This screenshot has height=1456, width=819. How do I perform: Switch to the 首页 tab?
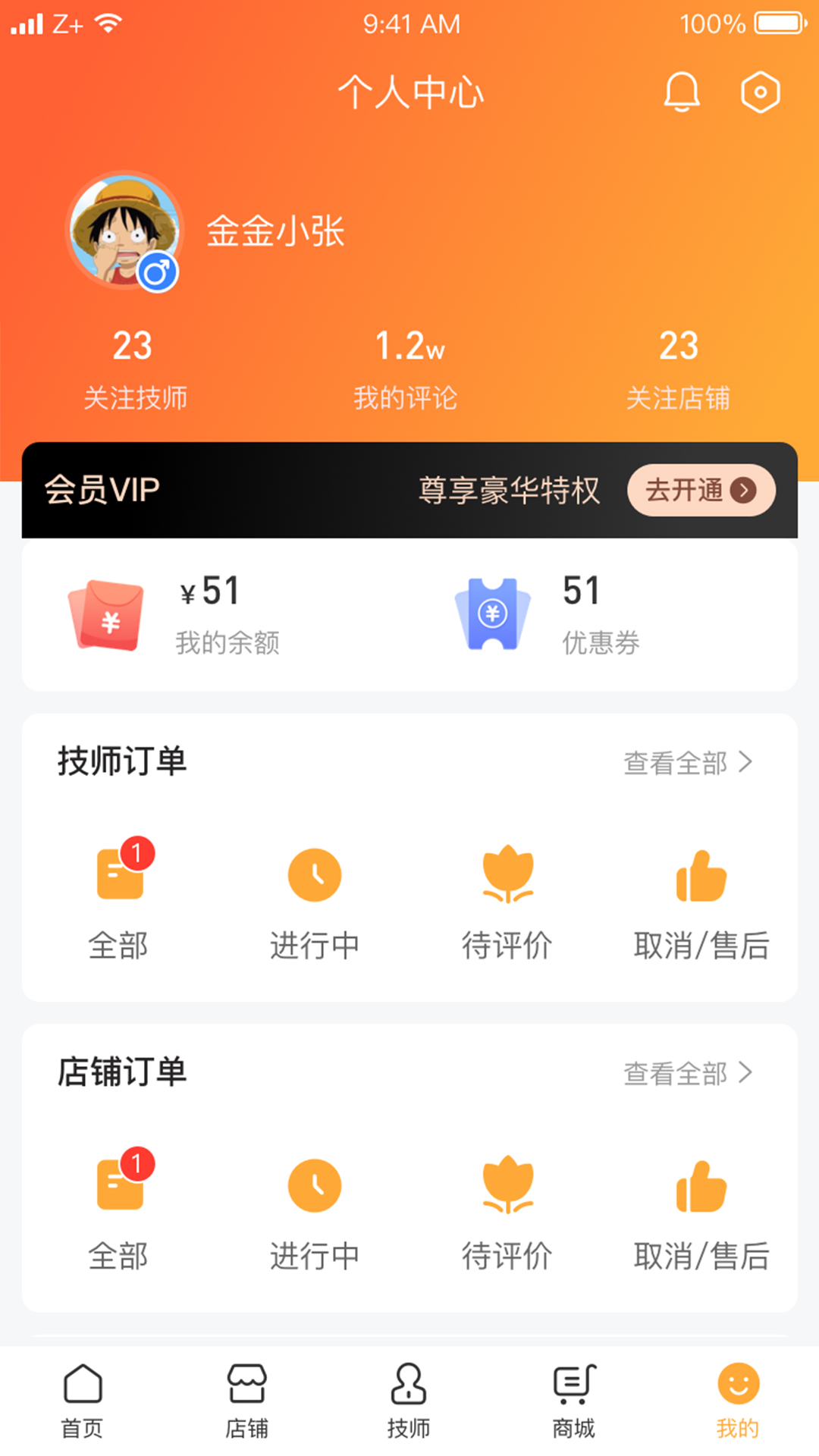pyautogui.click(x=82, y=1401)
